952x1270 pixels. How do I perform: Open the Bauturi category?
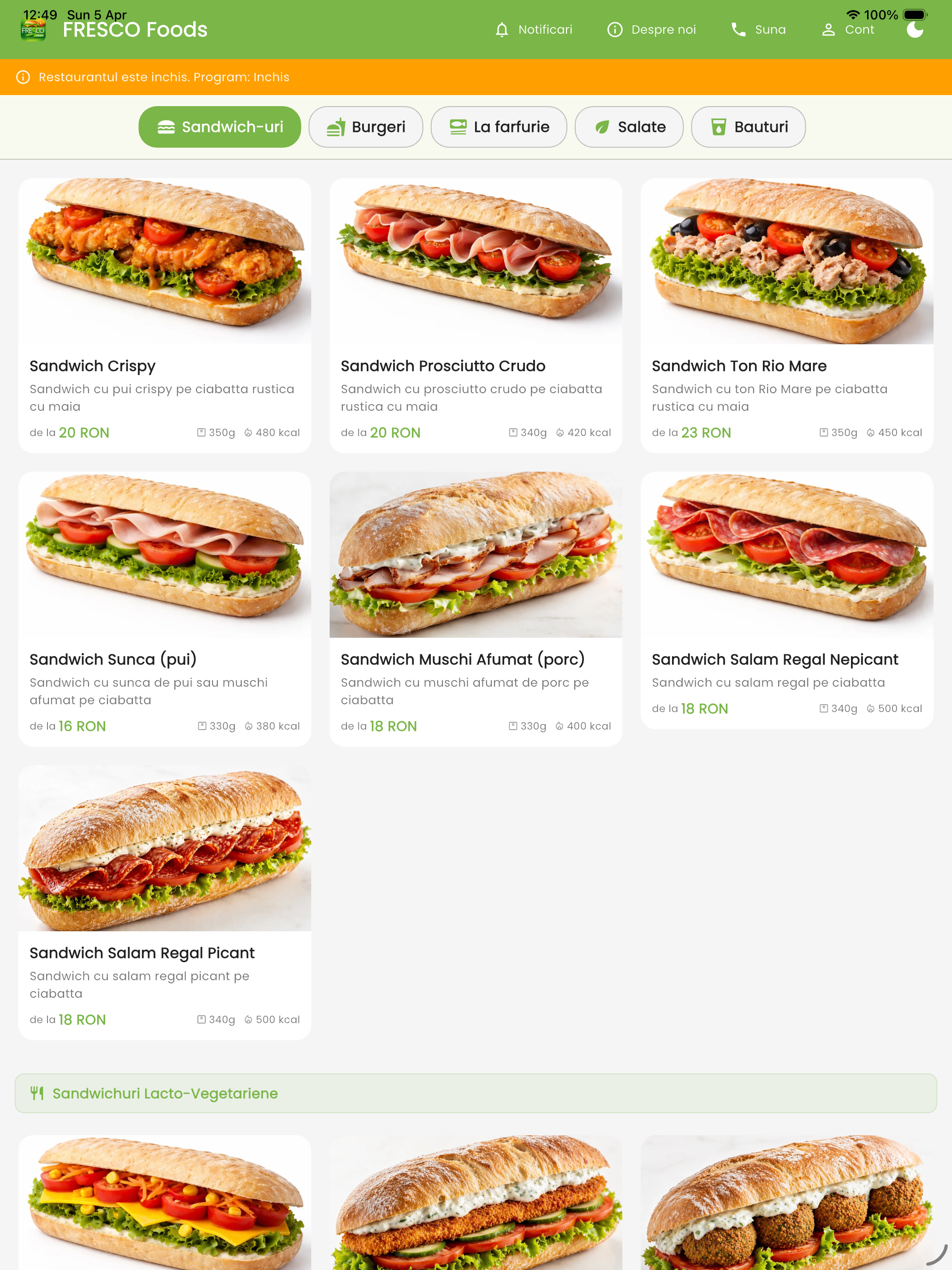(748, 127)
